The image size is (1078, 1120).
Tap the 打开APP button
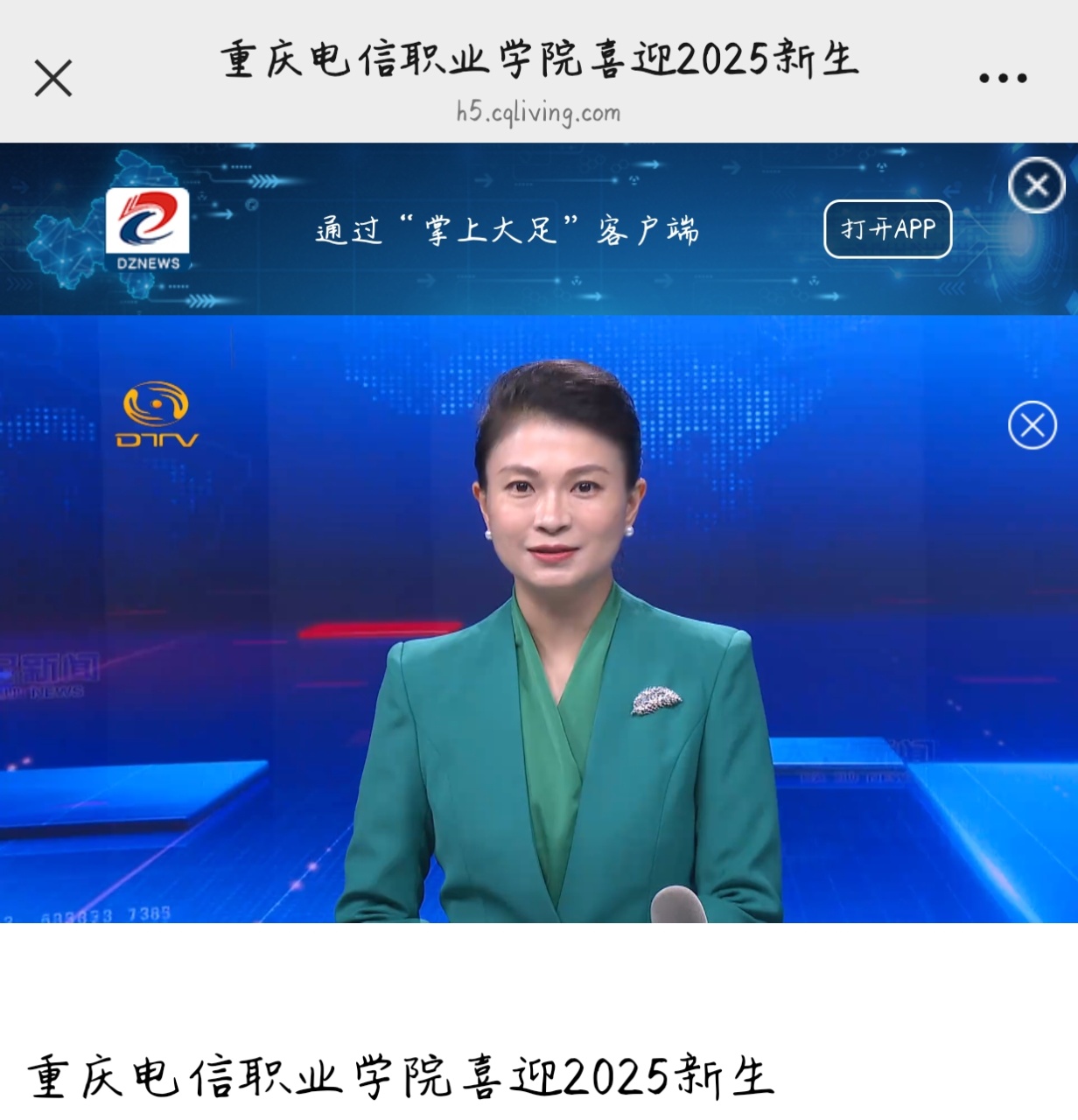click(x=887, y=229)
